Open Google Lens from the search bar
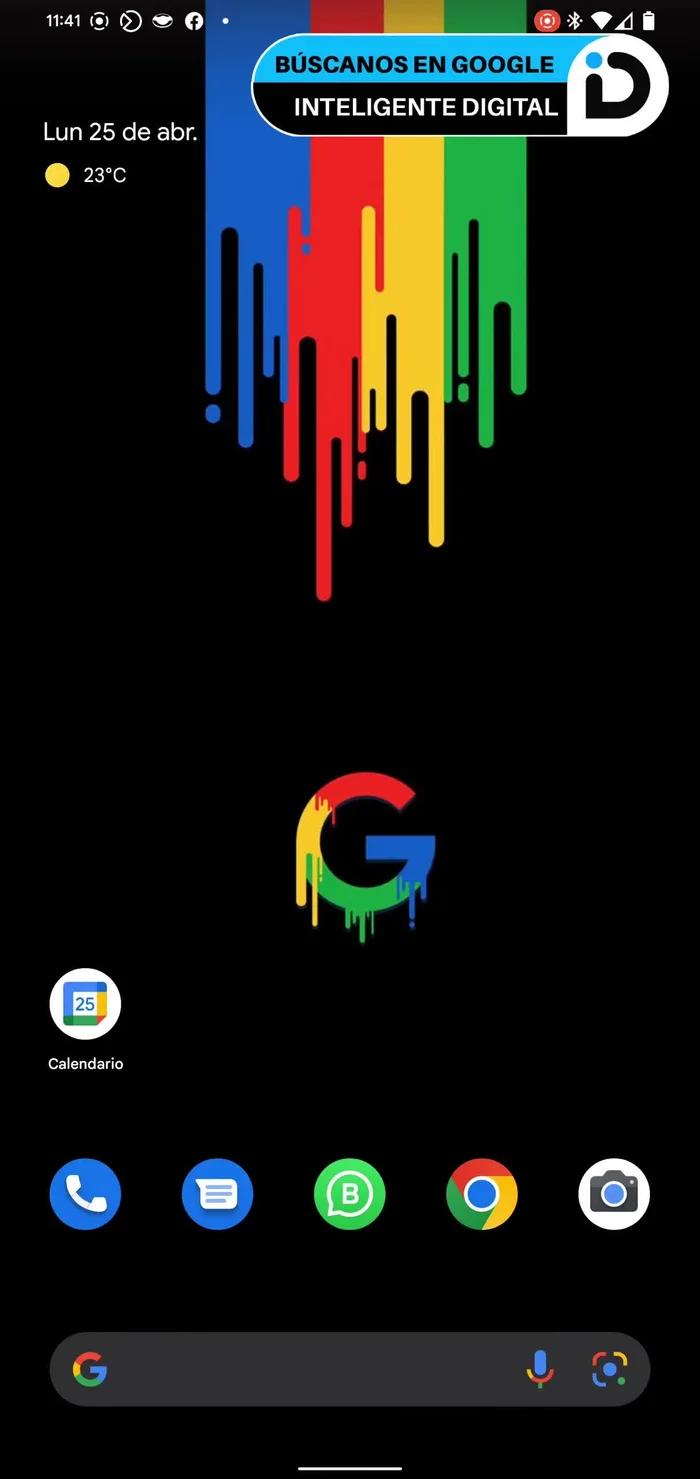 (x=609, y=1369)
